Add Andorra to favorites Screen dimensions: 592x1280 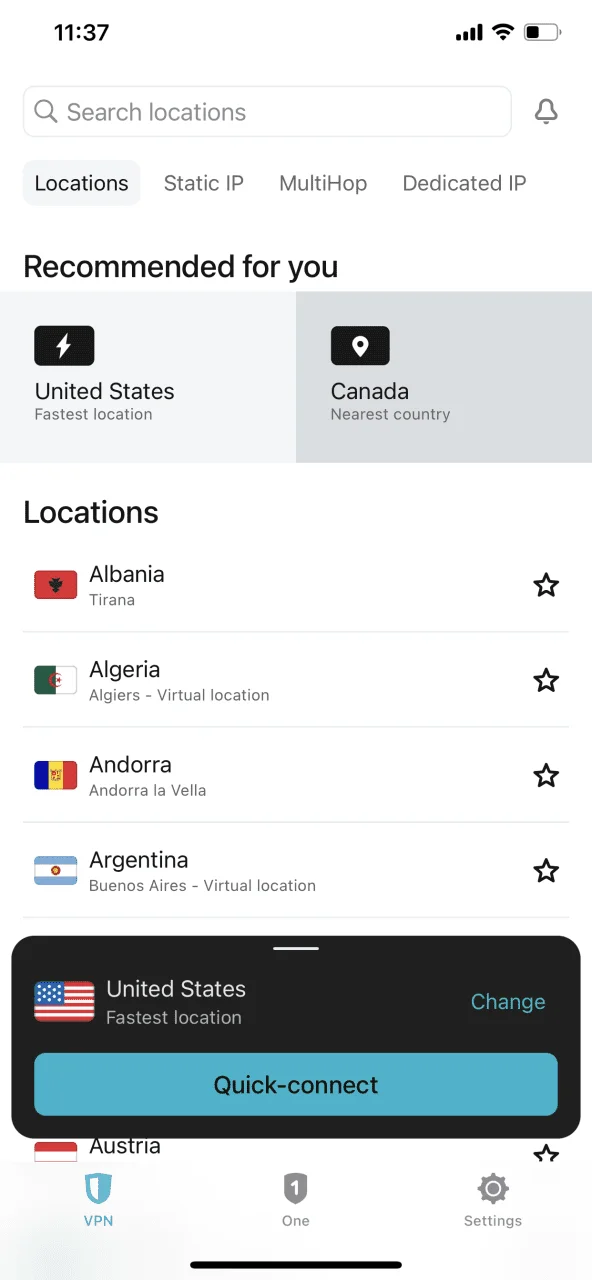pyautogui.click(x=546, y=776)
